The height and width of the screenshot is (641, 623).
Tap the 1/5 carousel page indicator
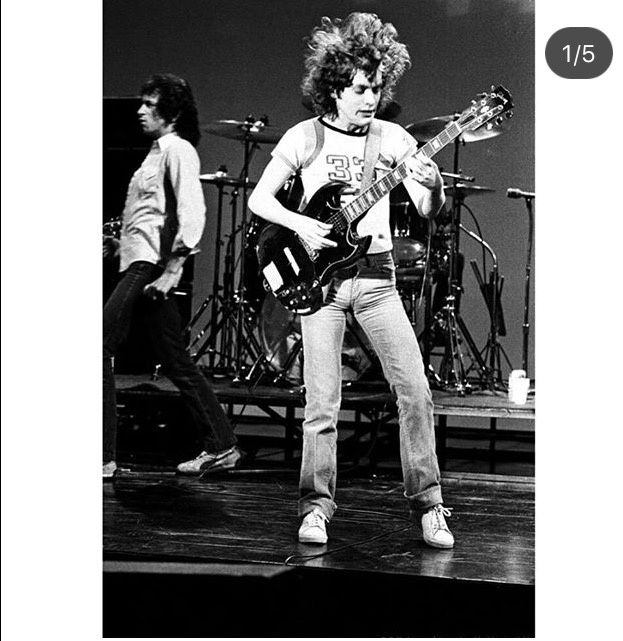pyautogui.click(x=578, y=53)
